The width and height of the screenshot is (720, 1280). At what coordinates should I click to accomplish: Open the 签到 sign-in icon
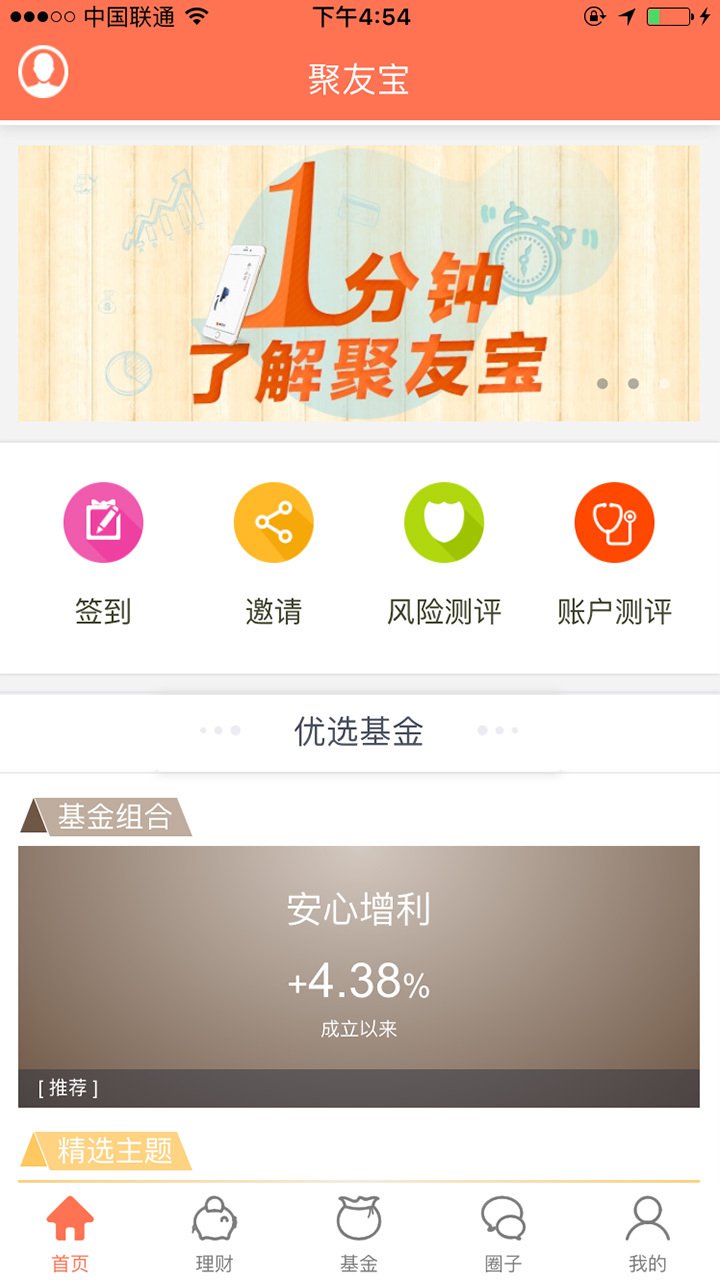tap(102, 521)
